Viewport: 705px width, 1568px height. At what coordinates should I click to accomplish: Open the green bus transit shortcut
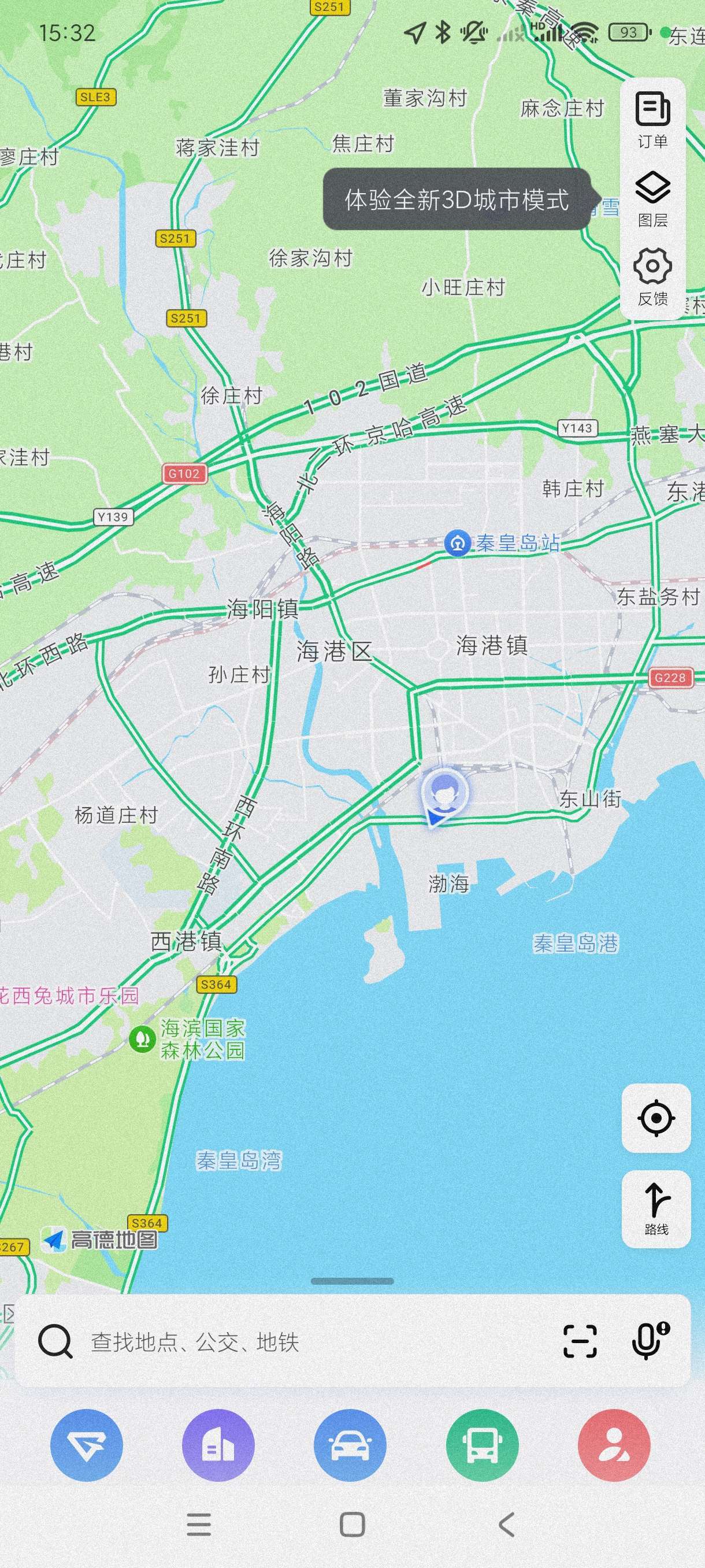[483, 1445]
